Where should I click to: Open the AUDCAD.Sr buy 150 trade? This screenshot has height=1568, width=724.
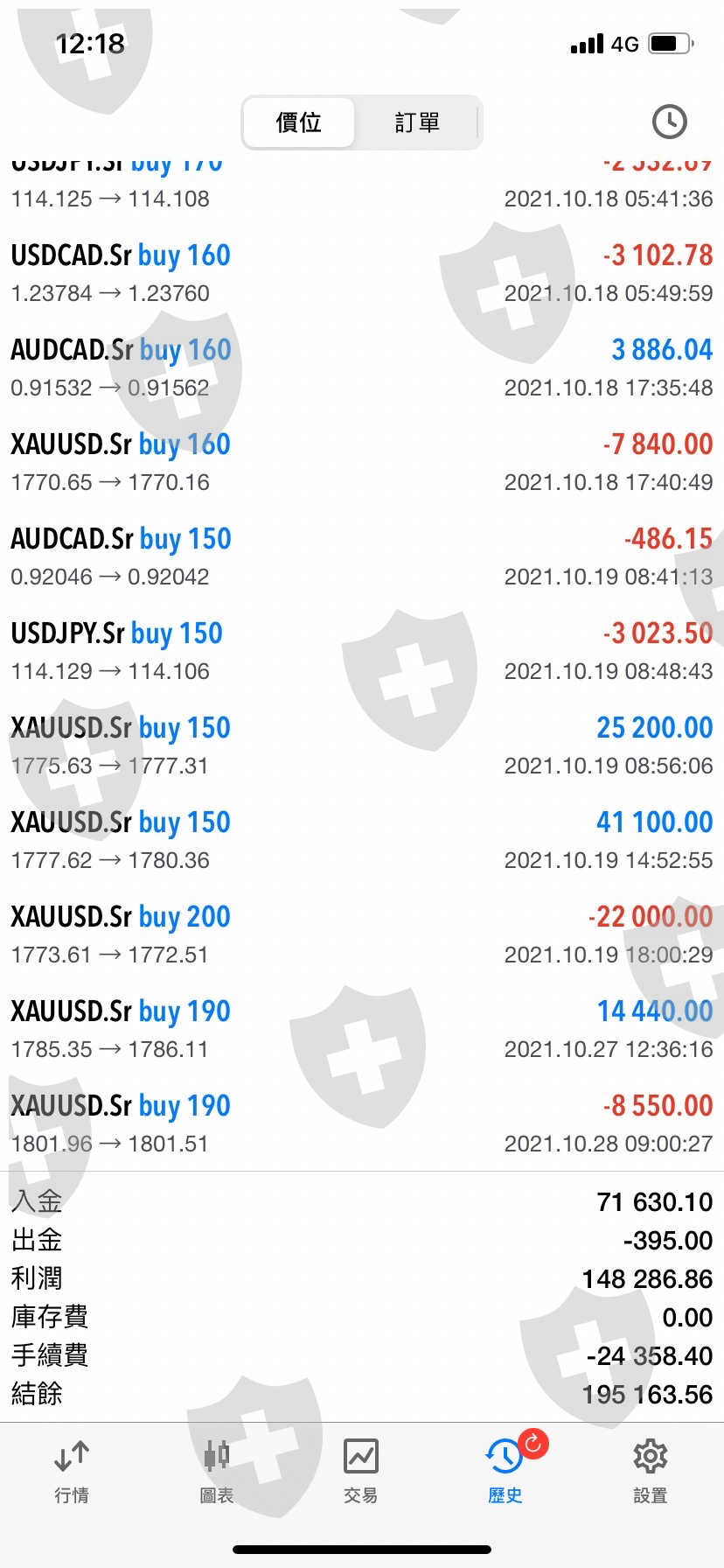pyautogui.click(x=362, y=556)
